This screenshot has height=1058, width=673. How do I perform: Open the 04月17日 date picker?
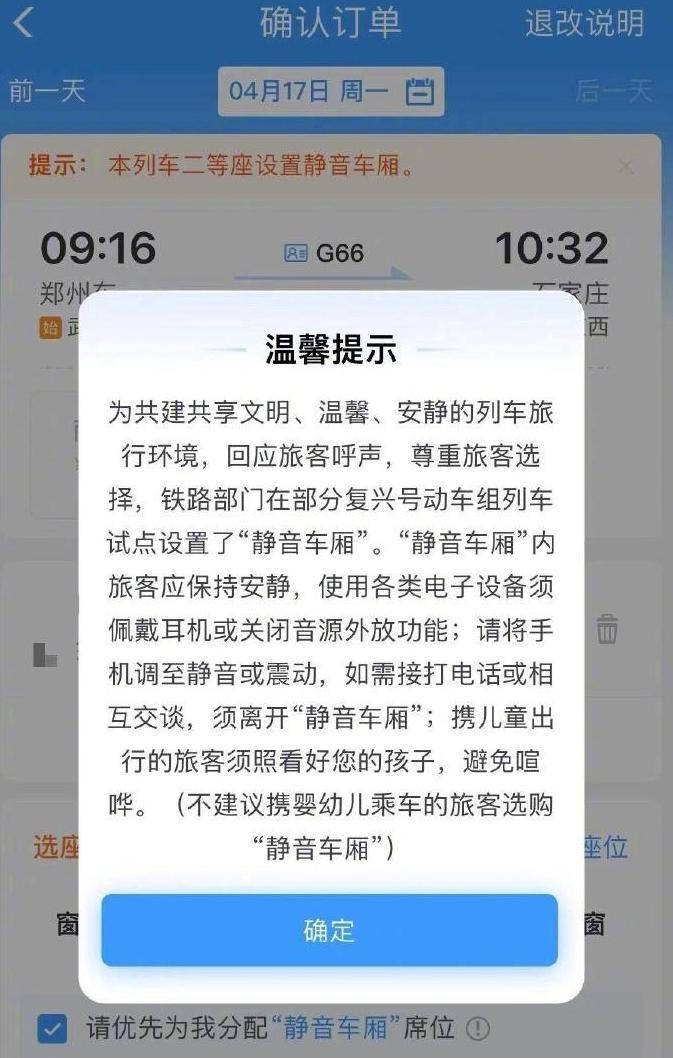click(x=331, y=92)
